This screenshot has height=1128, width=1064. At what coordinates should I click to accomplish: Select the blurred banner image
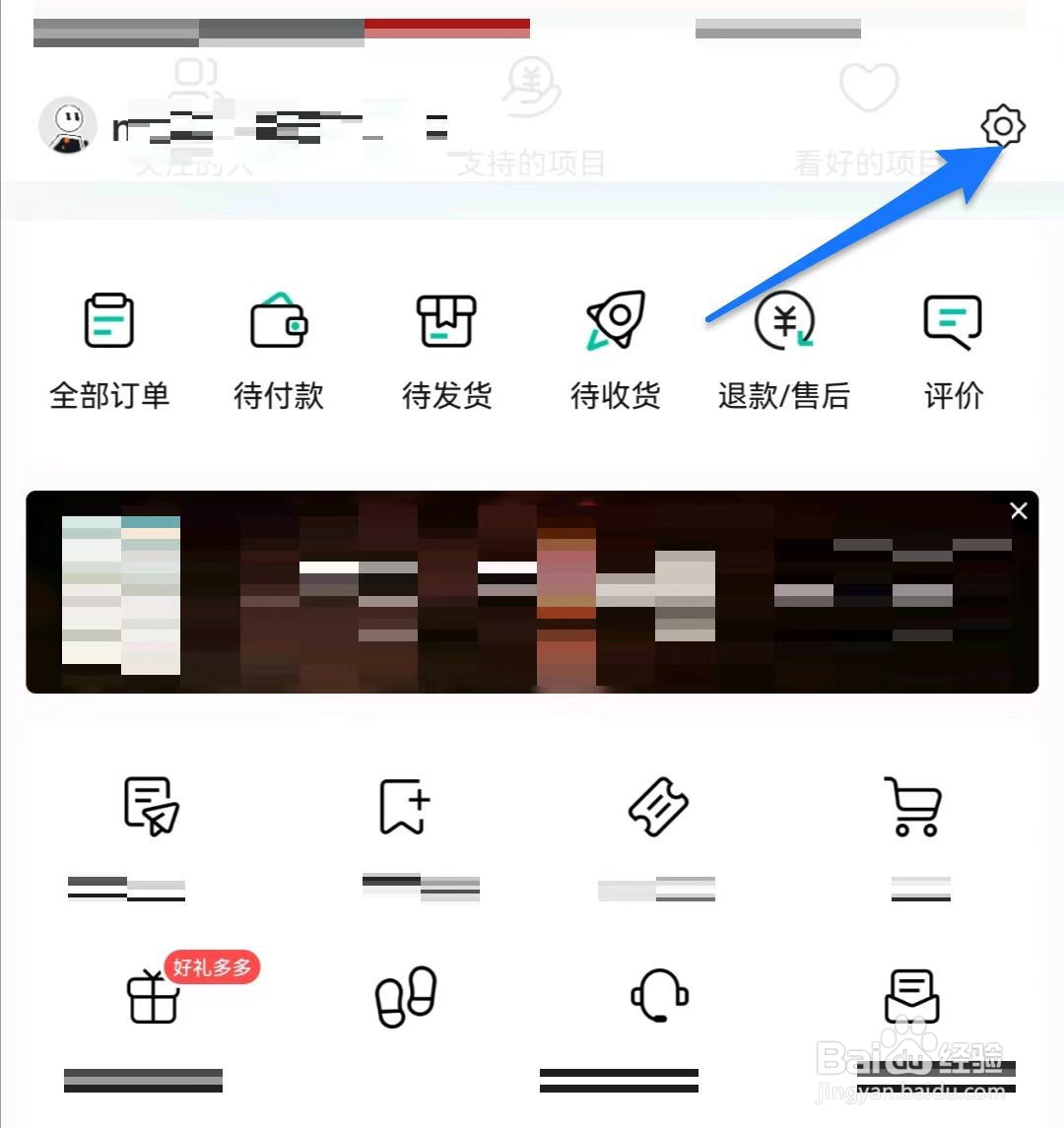[x=532, y=591]
